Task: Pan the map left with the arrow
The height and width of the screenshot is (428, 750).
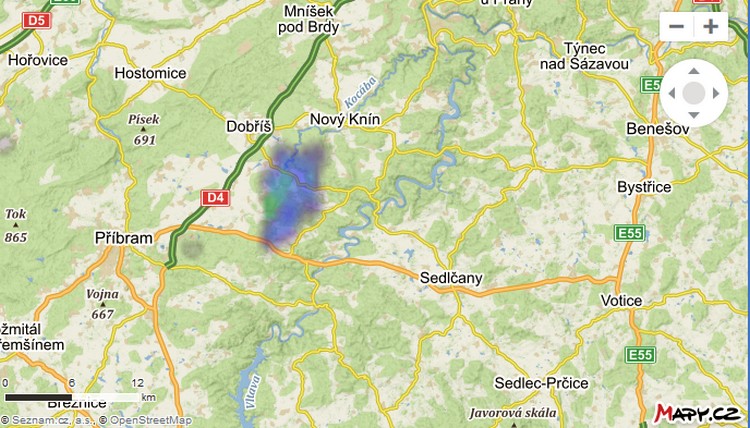Action: click(x=671, y=93)
